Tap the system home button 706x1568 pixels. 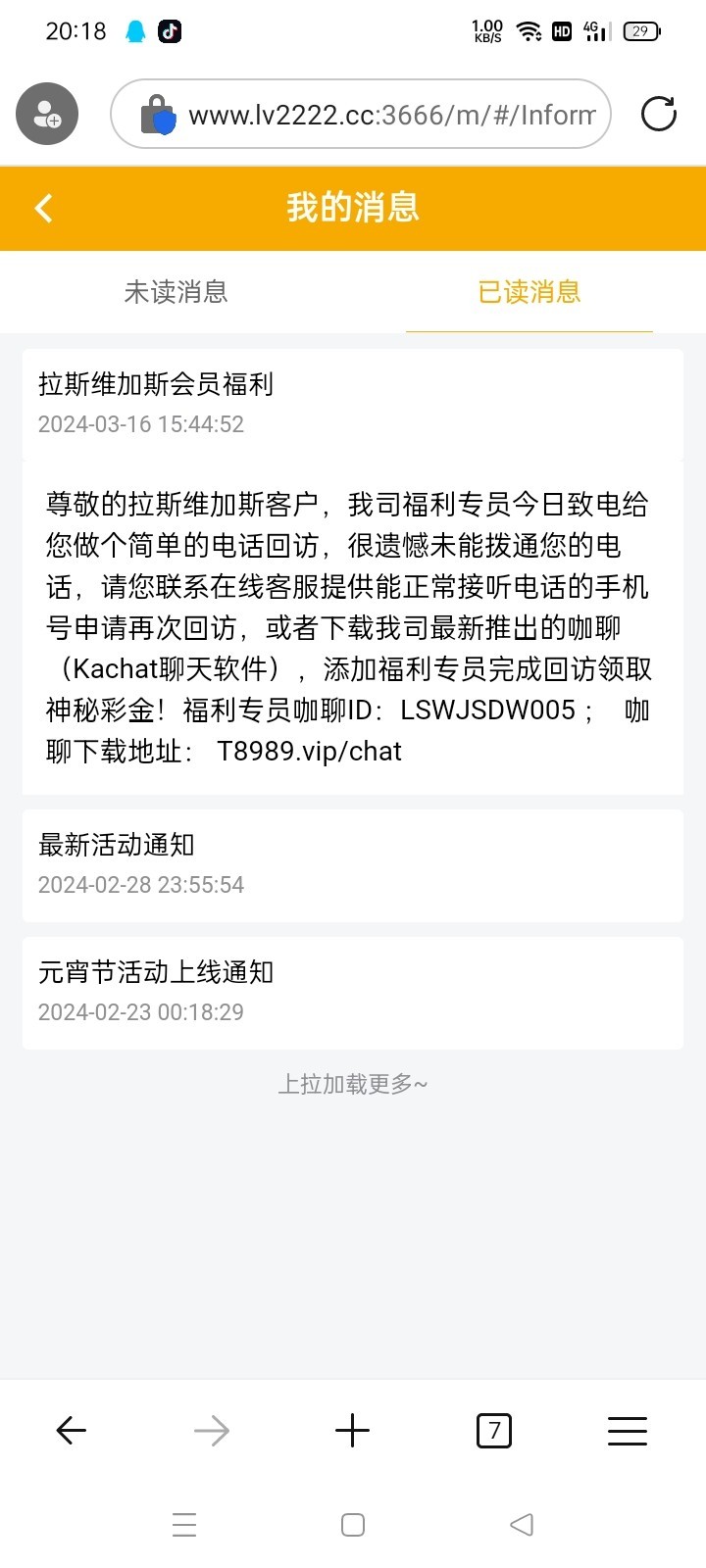(x=353, y=1525)
